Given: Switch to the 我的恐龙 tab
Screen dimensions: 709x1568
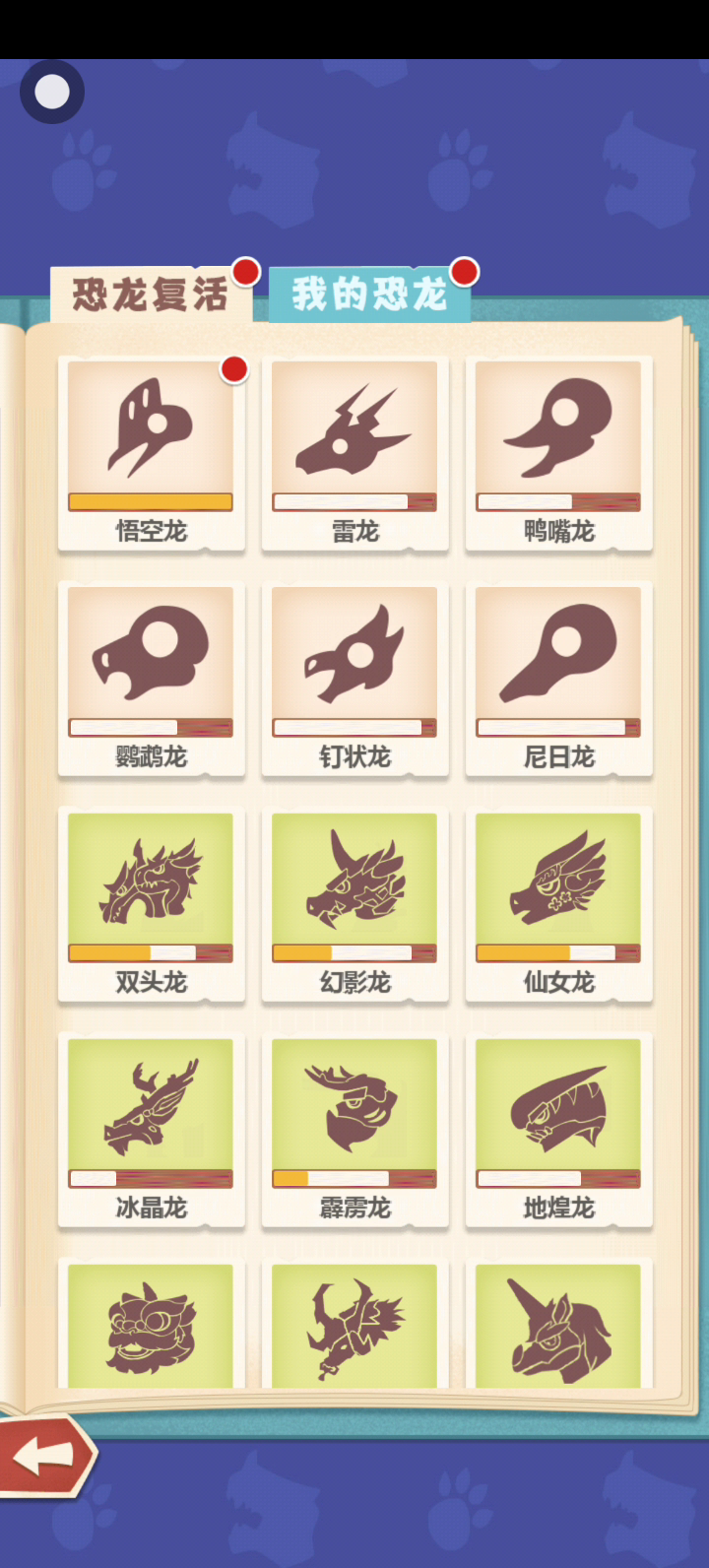Looking at the screenshot, I should [369, 294].
